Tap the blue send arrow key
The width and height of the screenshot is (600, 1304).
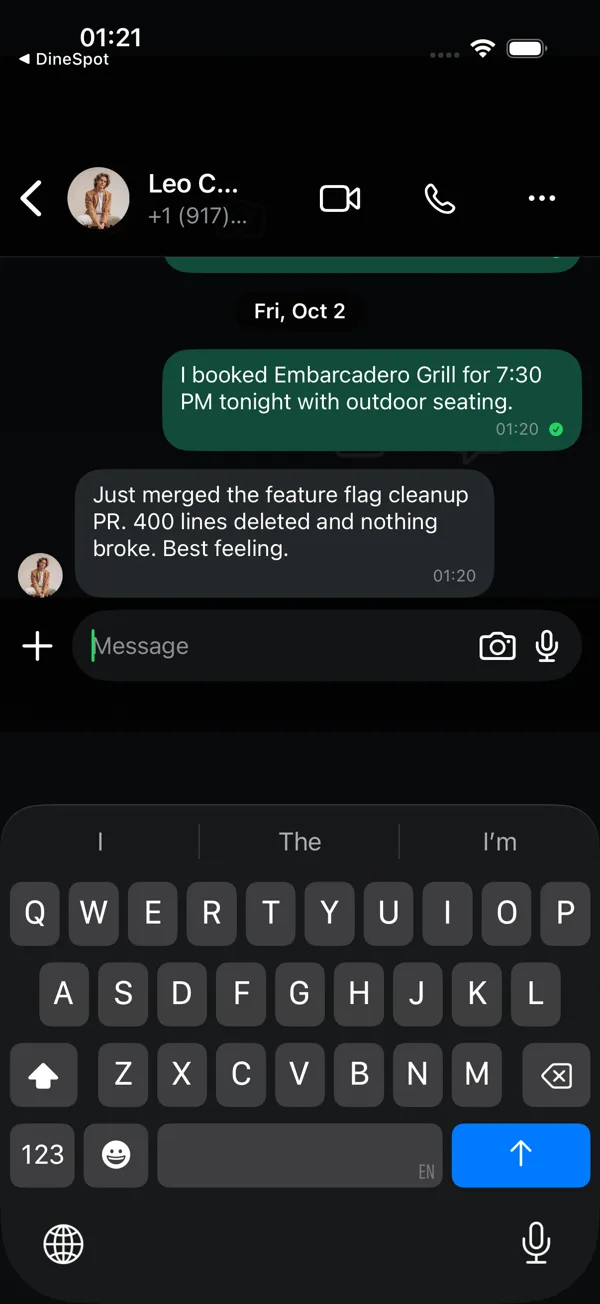521,1155
